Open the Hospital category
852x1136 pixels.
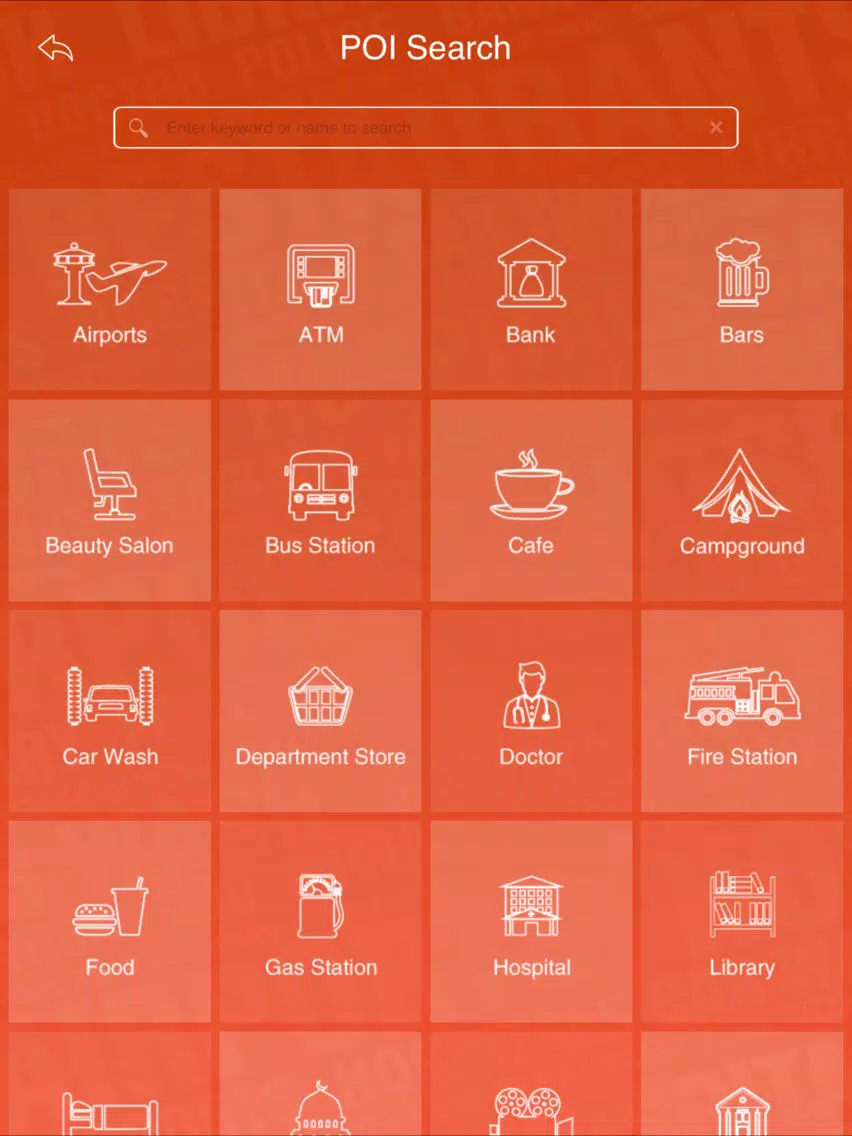(531, 922)
